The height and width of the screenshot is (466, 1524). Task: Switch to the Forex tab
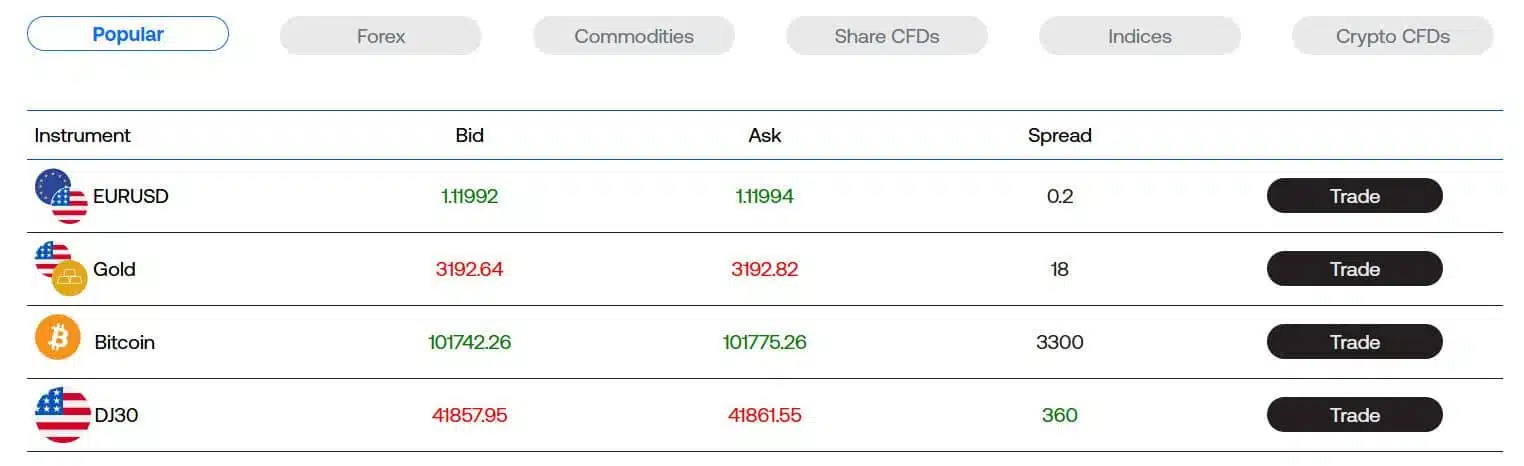tap(381, 36)
